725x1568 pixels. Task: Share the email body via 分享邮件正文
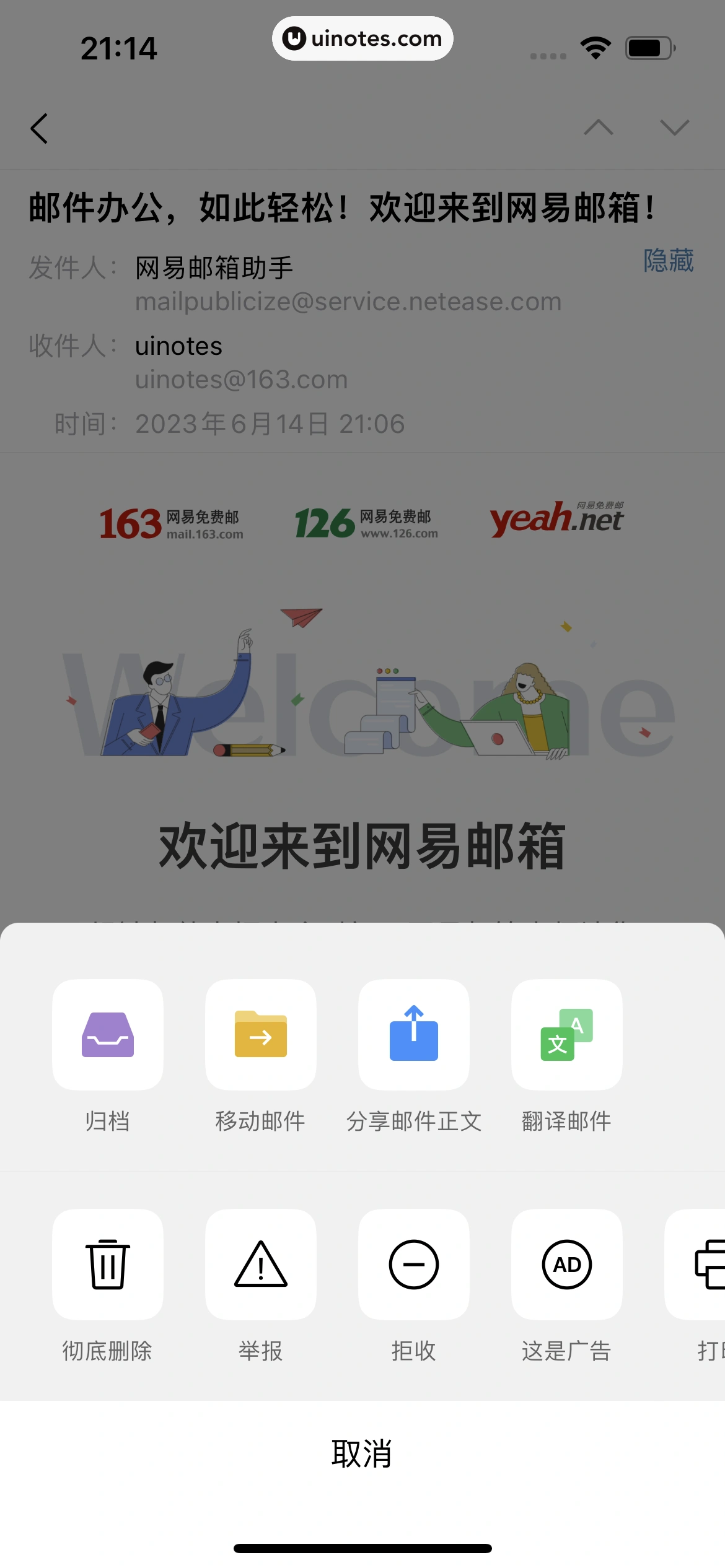(x=414, y=1035)
